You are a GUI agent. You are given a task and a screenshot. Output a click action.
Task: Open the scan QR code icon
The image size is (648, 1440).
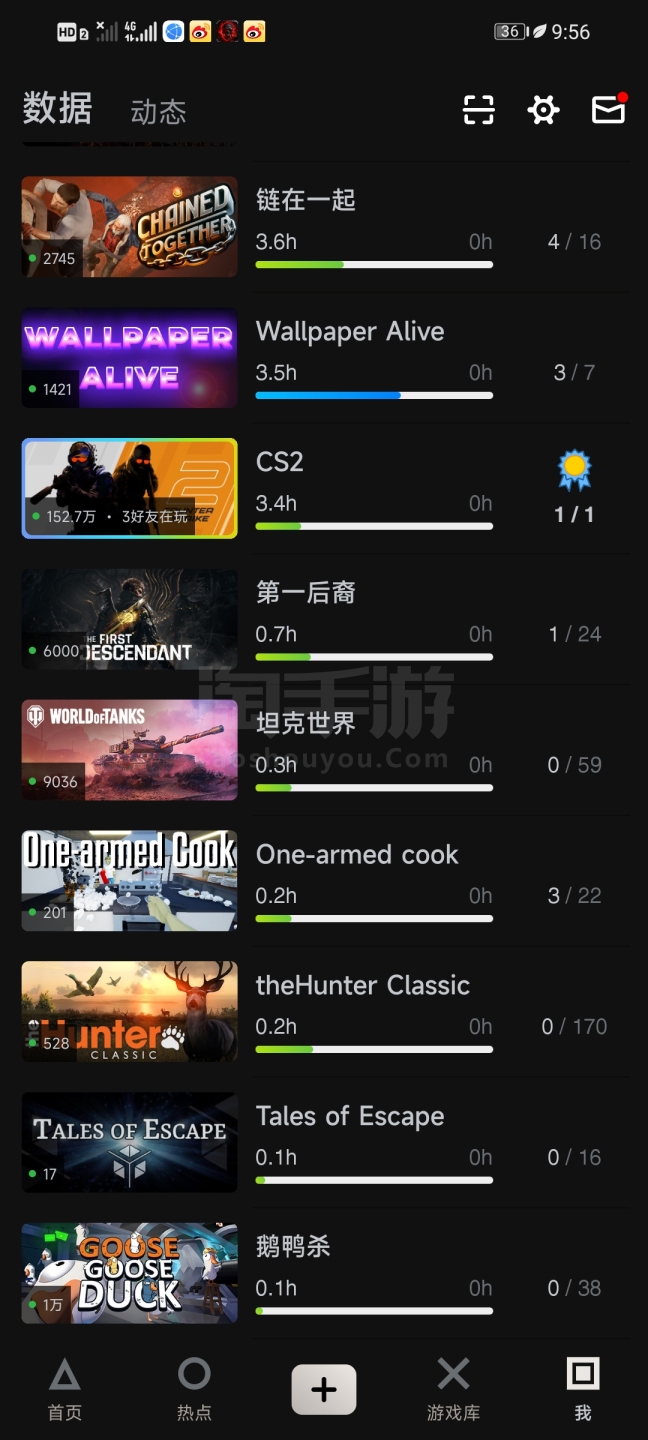tap(479, 110)
